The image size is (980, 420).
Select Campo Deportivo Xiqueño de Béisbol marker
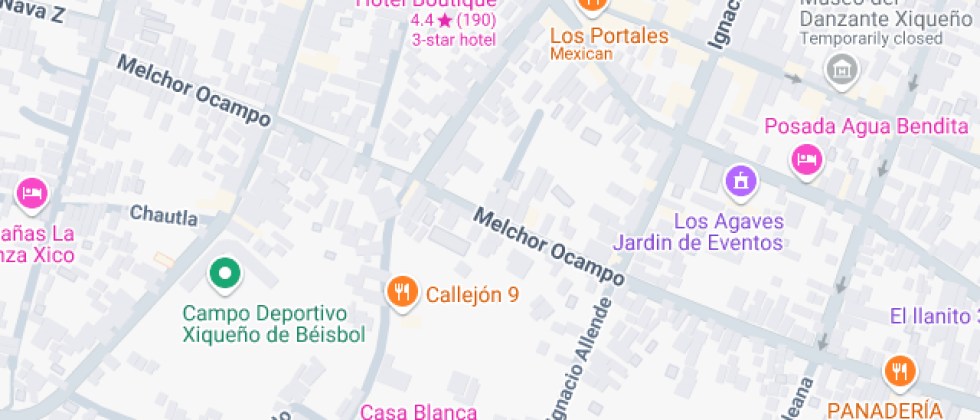(x=225, y=274)
